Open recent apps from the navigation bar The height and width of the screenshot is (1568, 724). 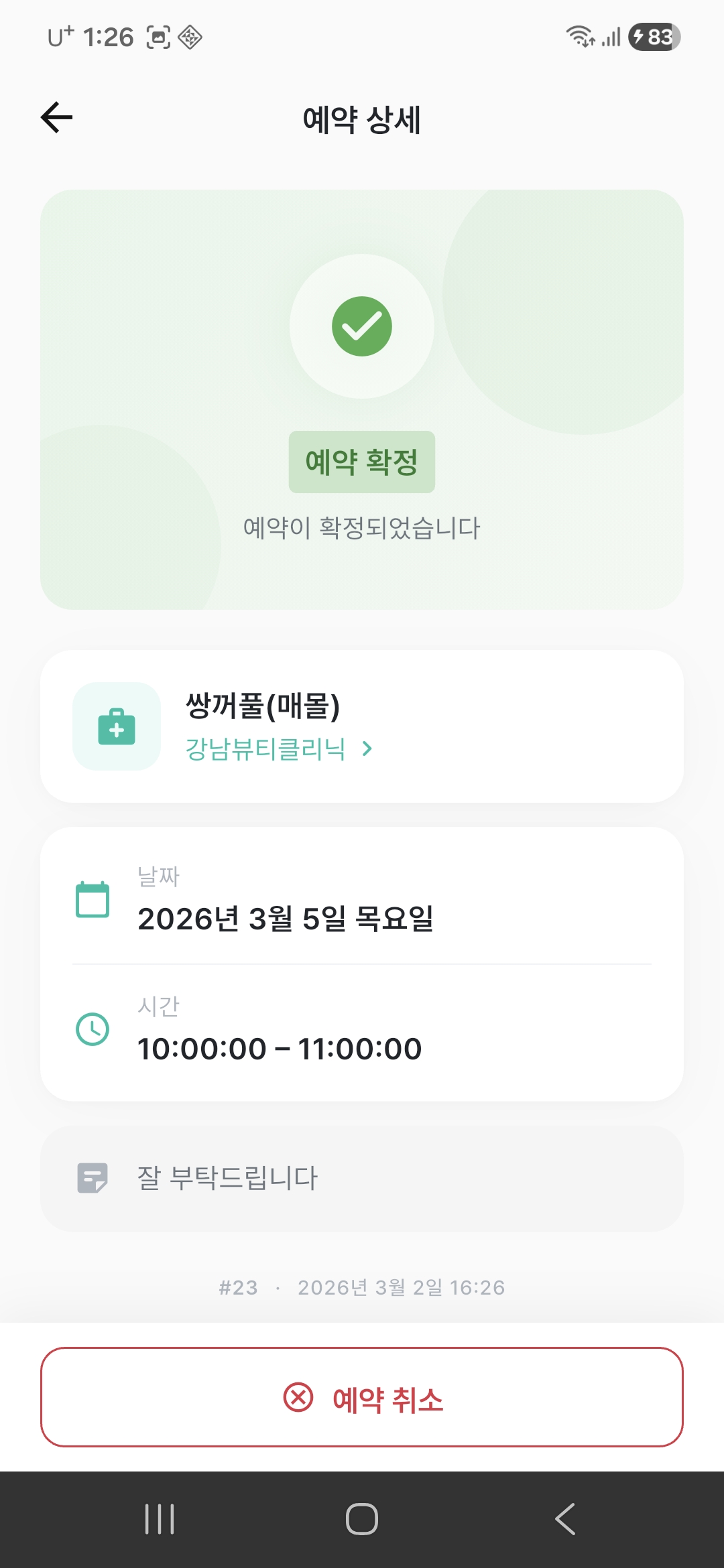[x=160, y=1518]
